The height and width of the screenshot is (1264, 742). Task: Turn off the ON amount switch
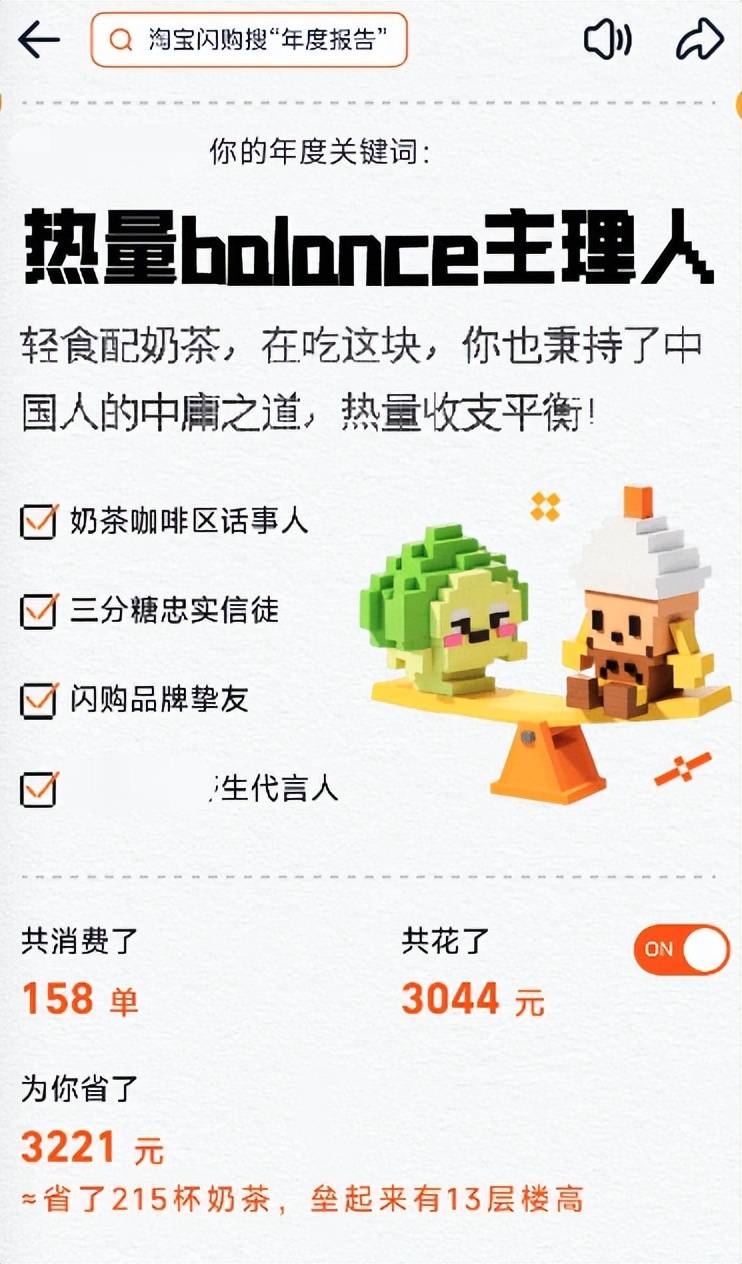(x=681, y=949)
